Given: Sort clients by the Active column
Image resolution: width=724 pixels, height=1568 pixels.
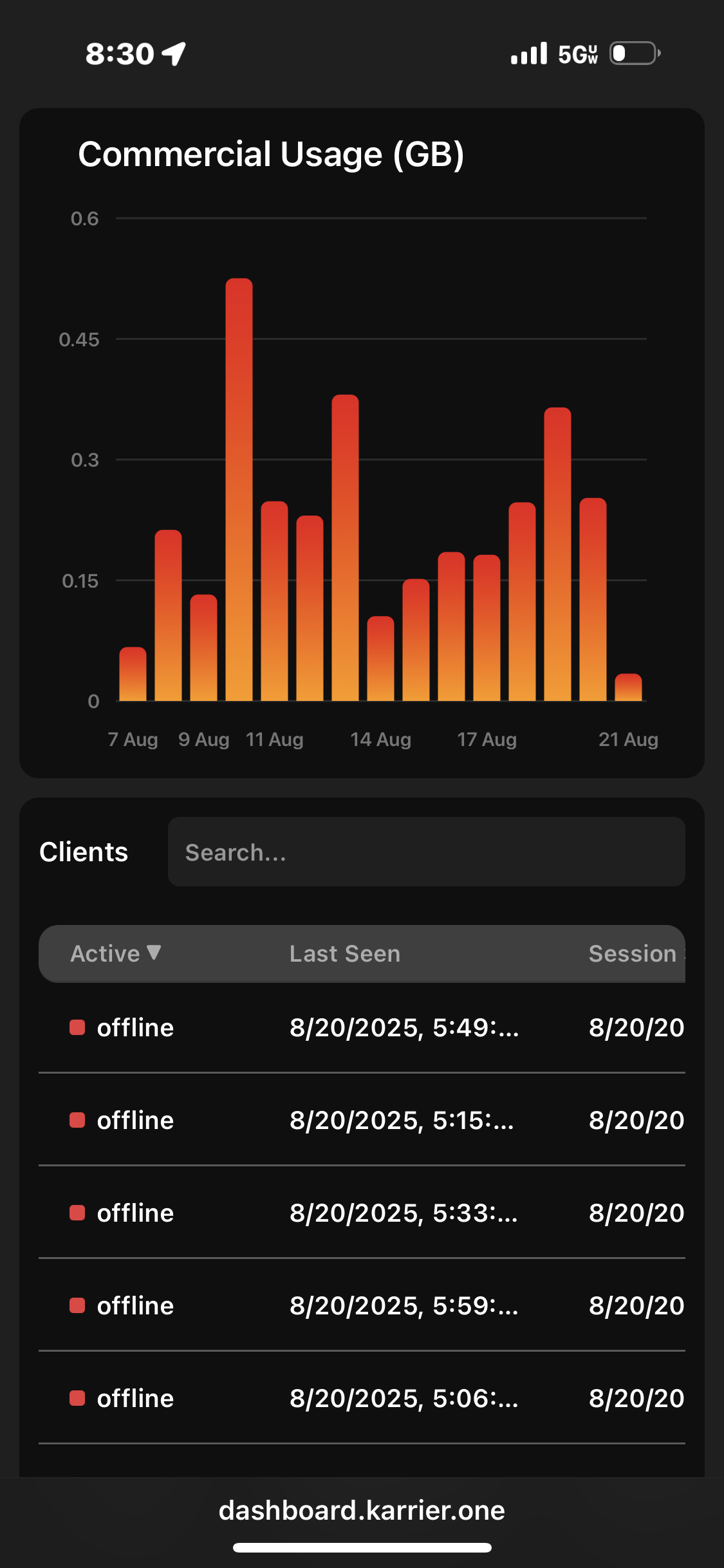Looking at the screenshot, I should coord(116,953).
